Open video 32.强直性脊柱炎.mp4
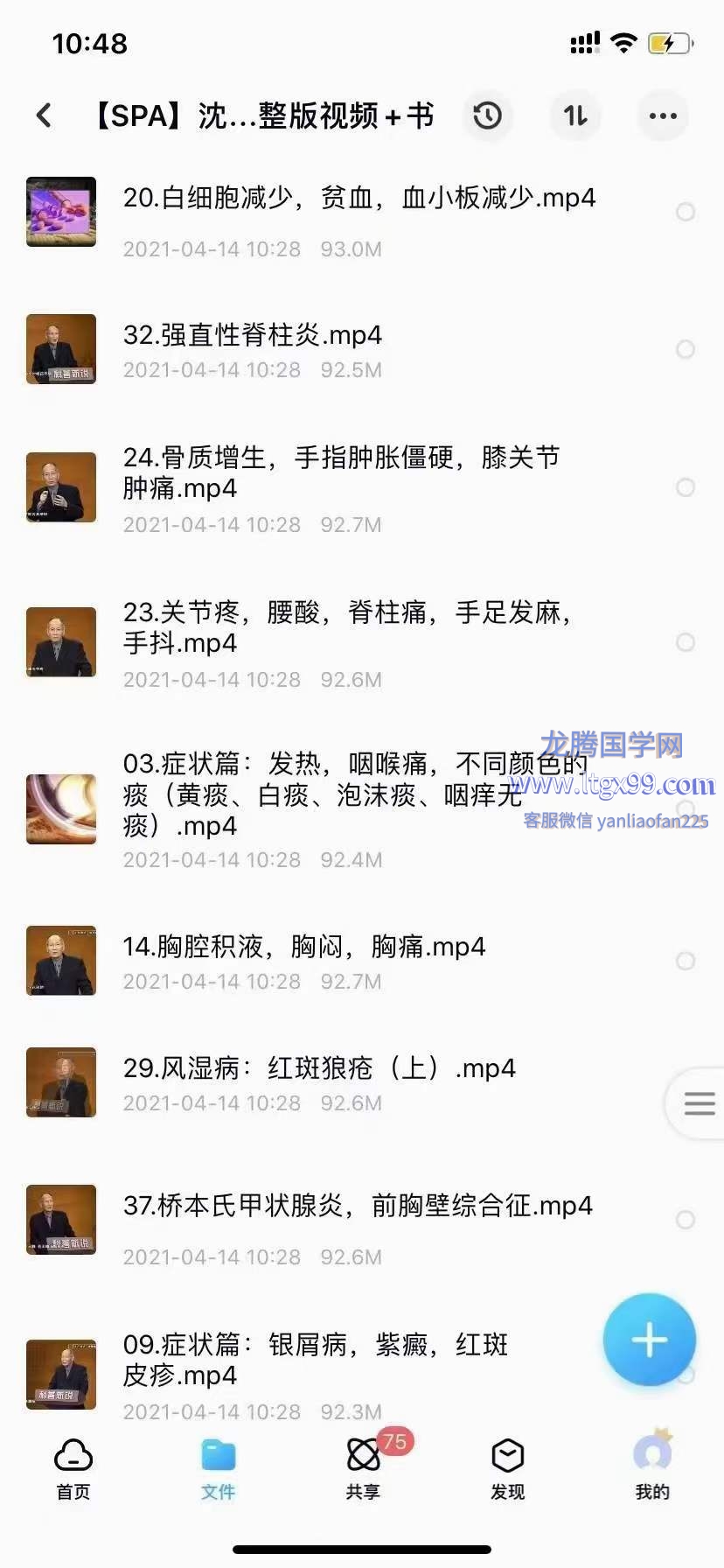724x1568 pixels. tap(253, 336)
